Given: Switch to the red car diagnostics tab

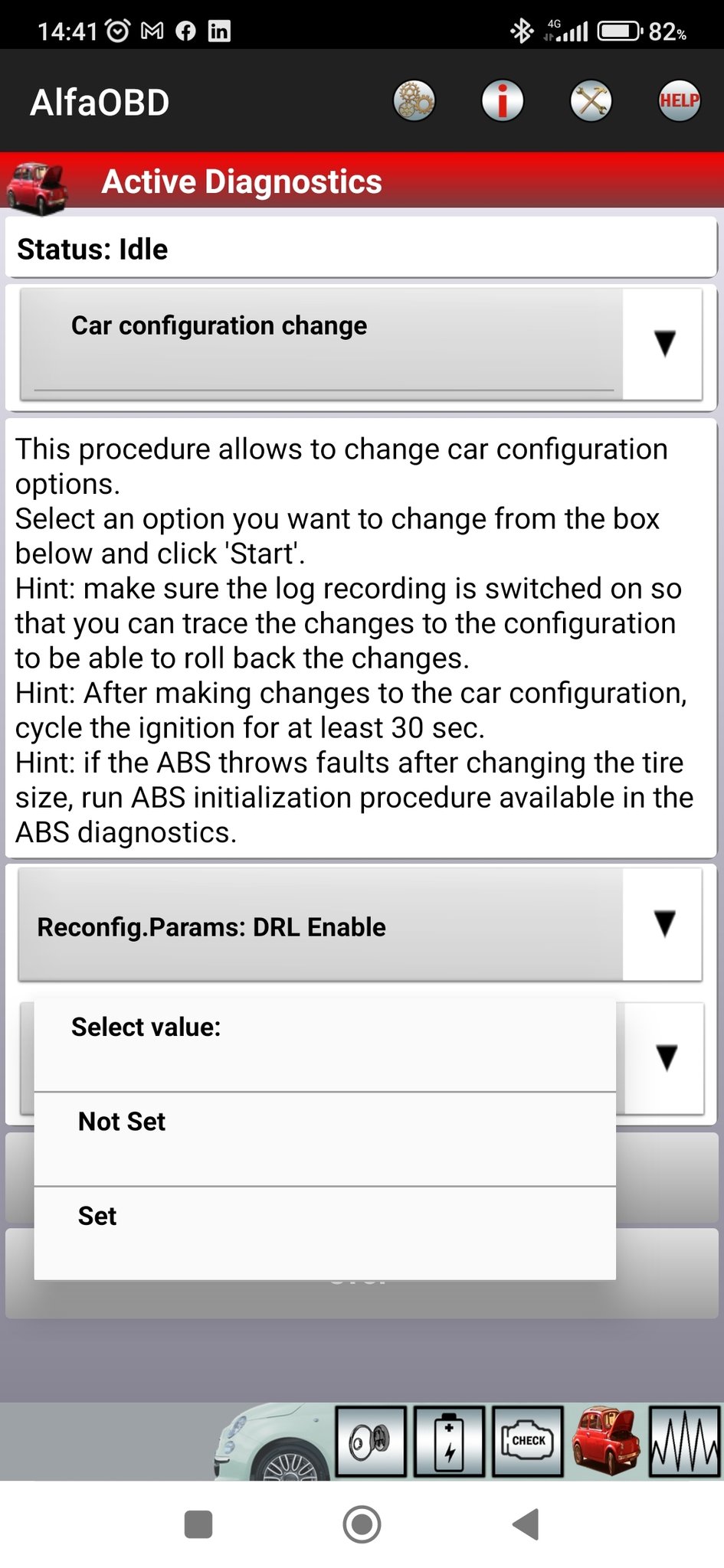Looking at the screenshot, I should [x=606, y=1442].
